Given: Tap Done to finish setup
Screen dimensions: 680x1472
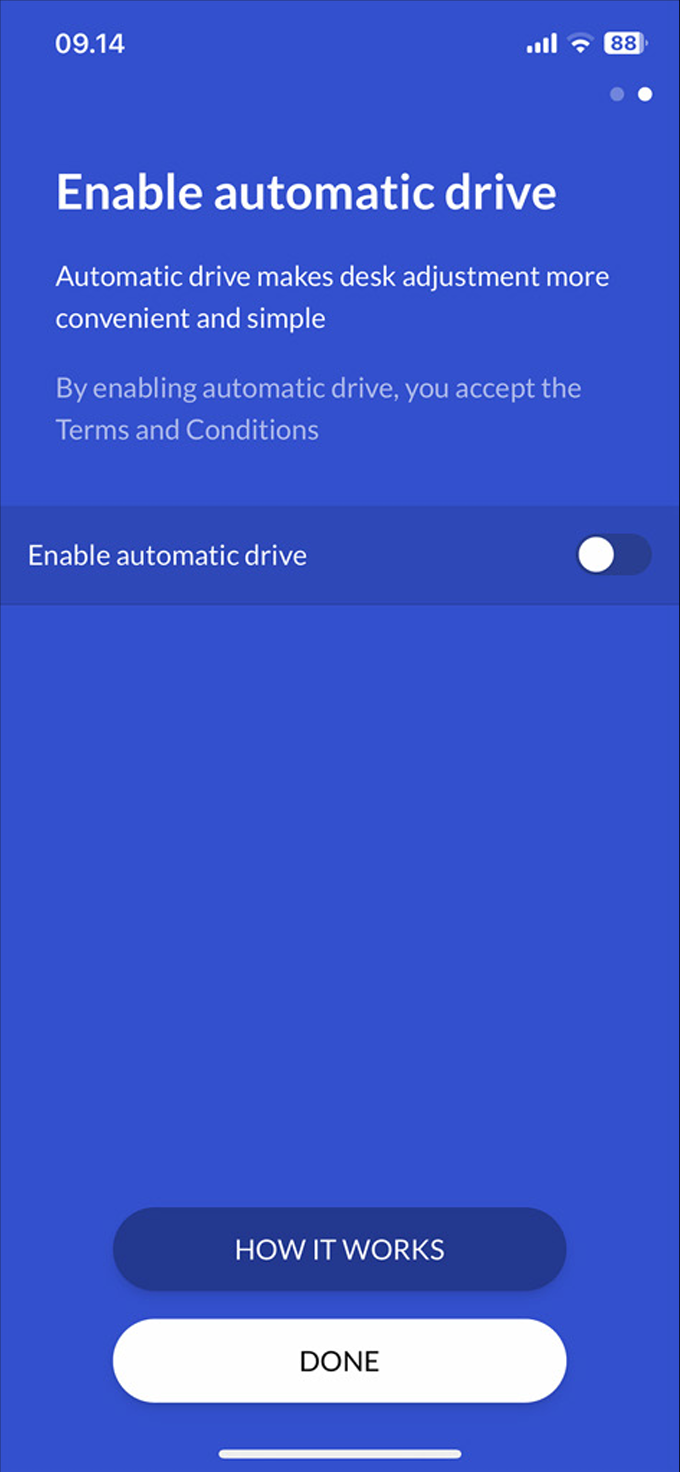Looking at the screenshot, I should [x=339, y=1361].
